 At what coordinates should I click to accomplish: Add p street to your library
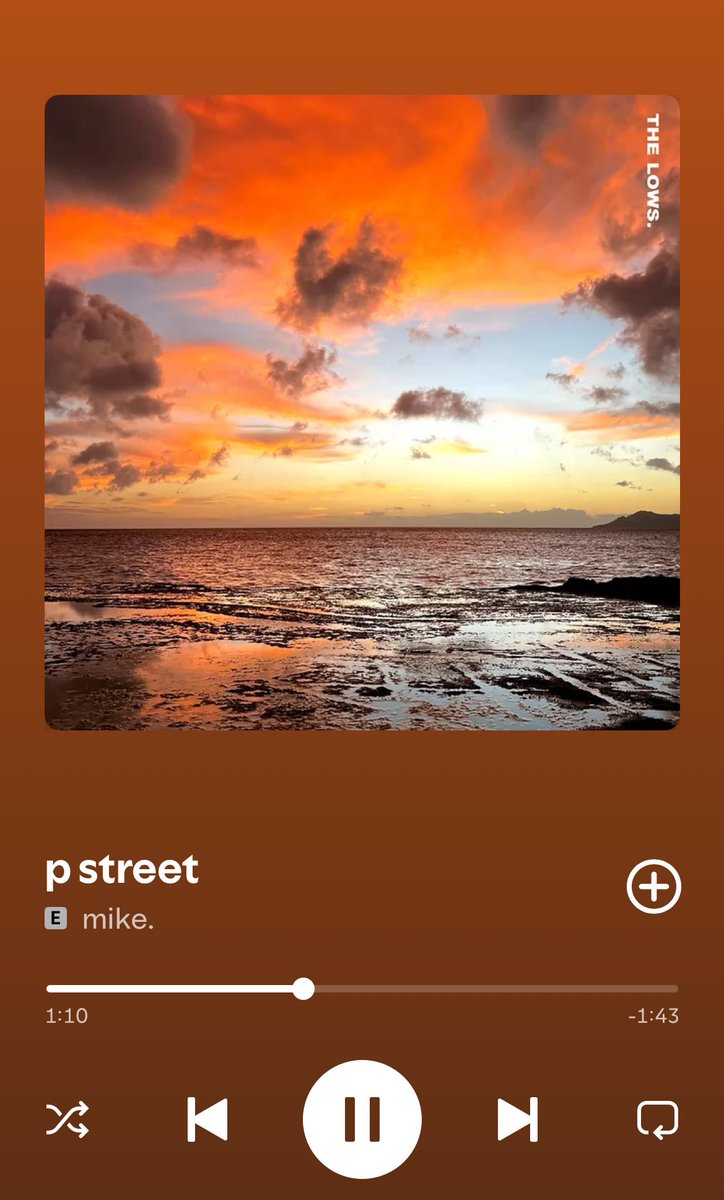654,887
